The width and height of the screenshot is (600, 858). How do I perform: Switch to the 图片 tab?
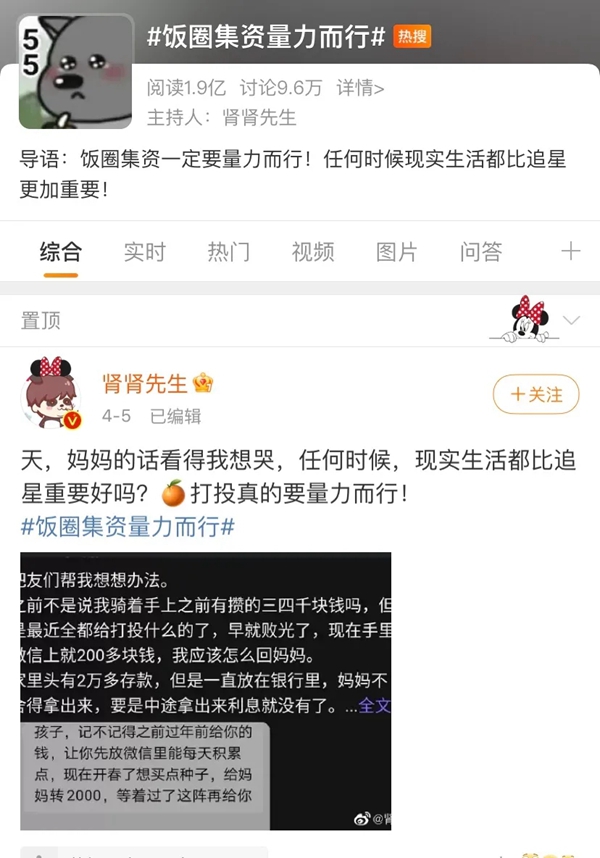click(x=396, y=252)
